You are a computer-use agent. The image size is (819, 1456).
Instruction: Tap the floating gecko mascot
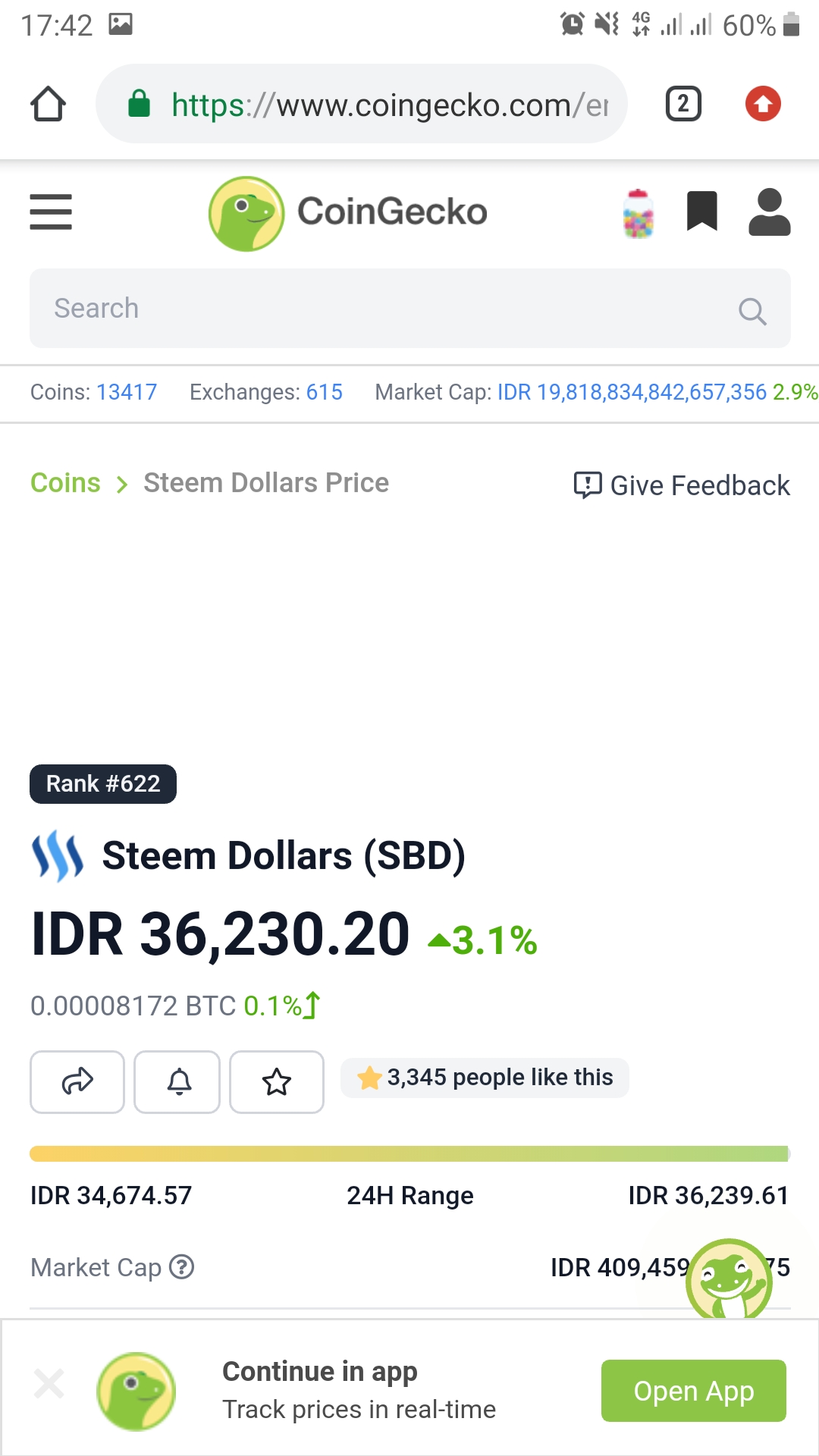point(730,1279)
